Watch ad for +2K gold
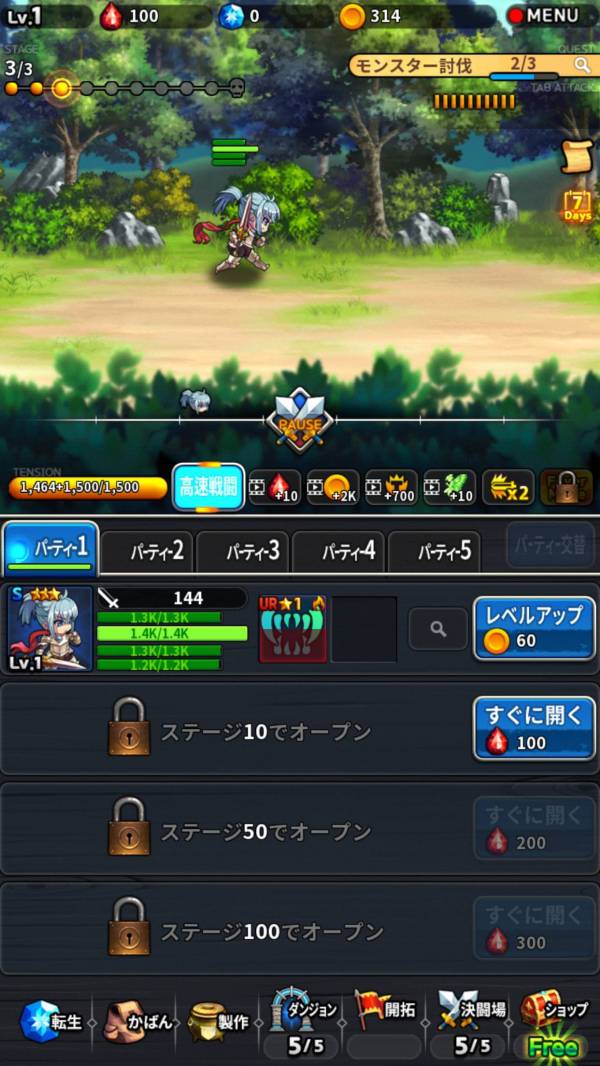The width and height of the screenshot is (600, 1066). (333, 487)
